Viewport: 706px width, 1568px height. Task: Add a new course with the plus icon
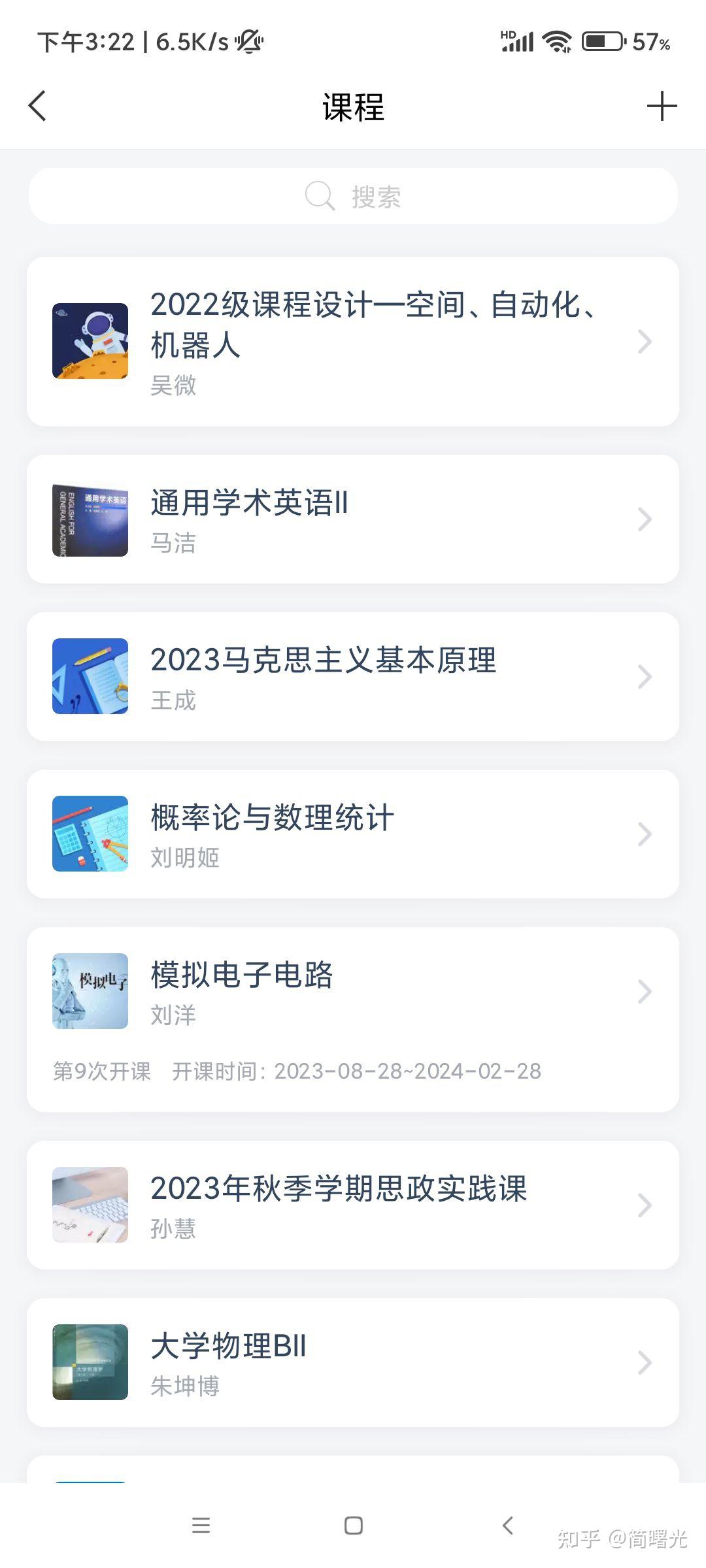tap(662, 106)
